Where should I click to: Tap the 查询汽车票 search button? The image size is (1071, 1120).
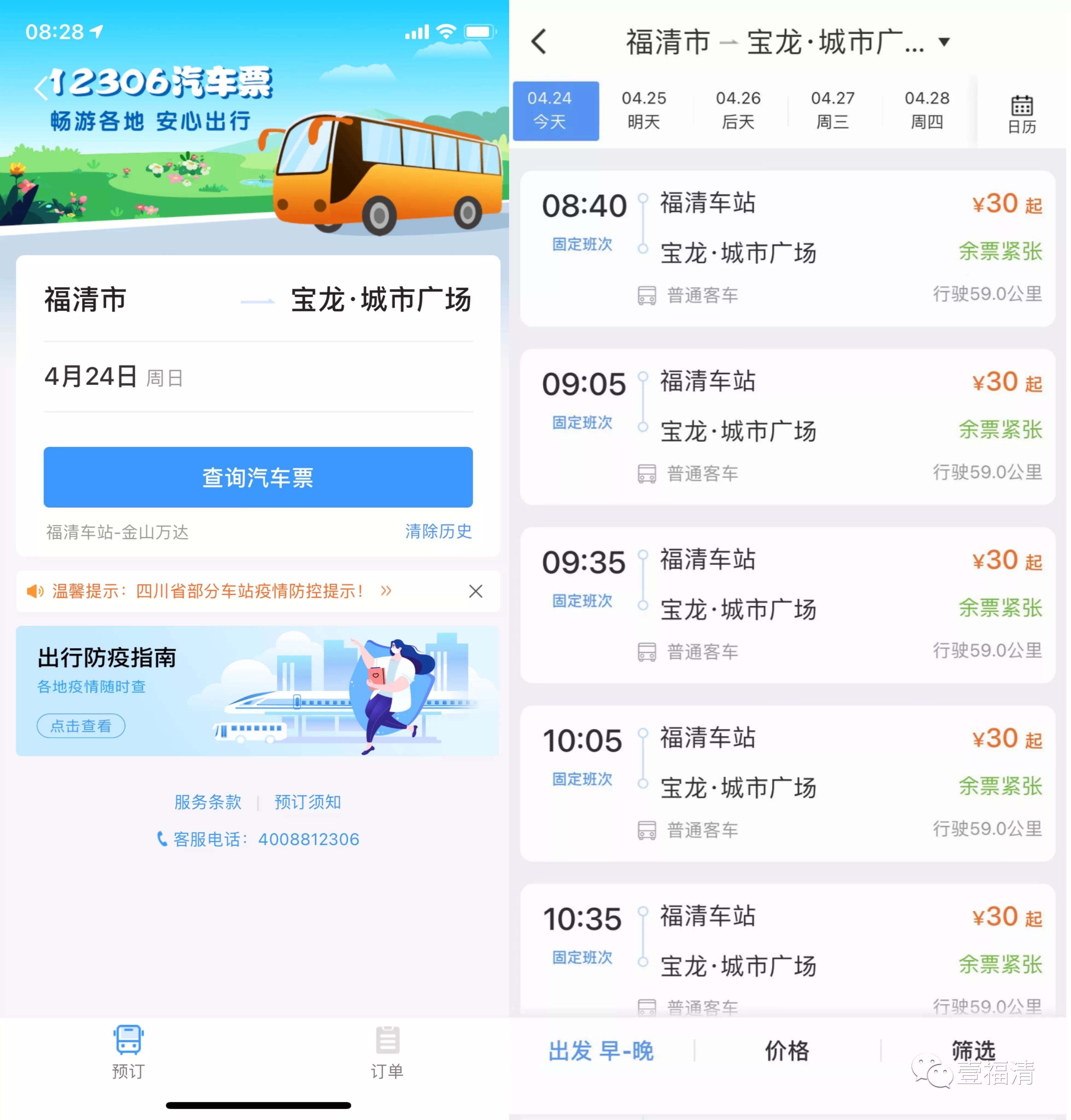[258, 477]
